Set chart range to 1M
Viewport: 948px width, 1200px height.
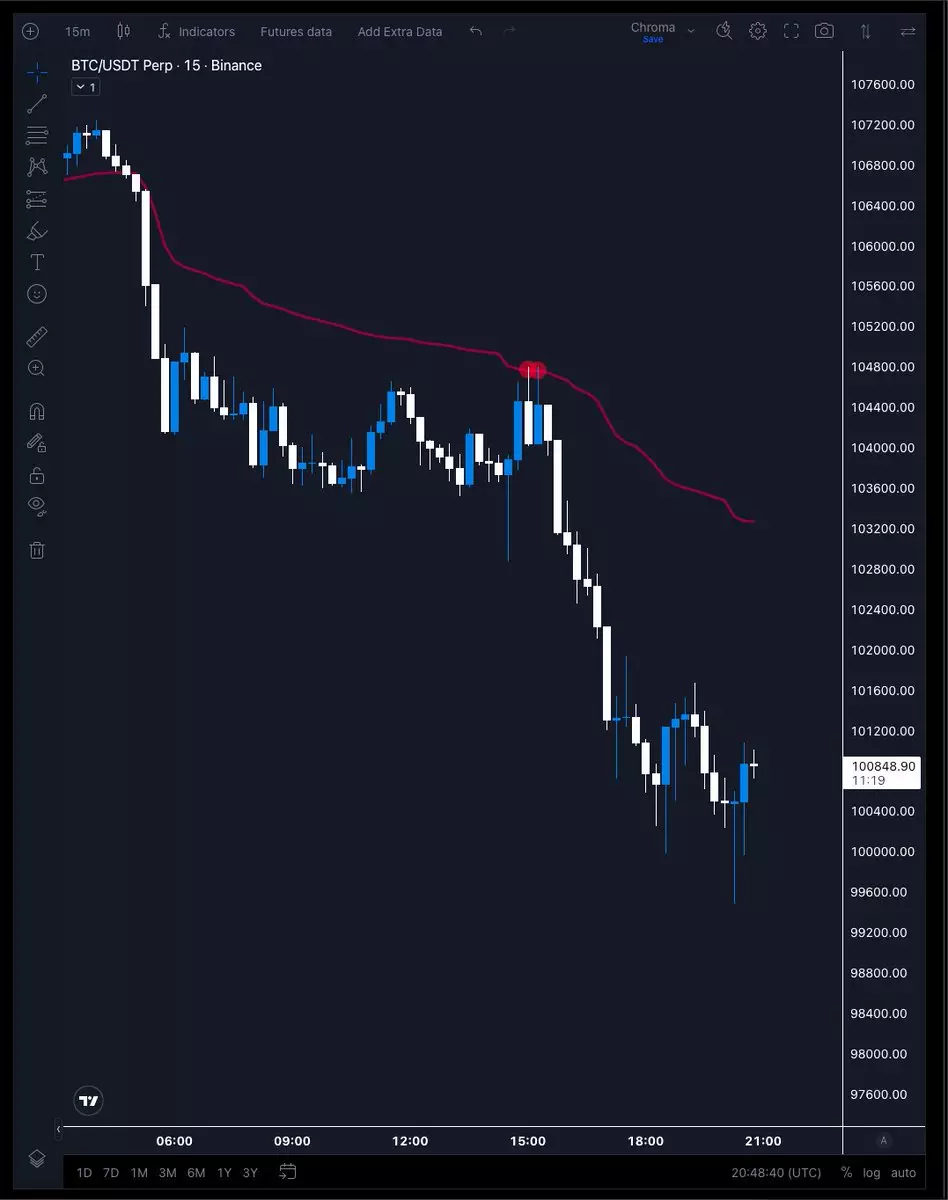(x=139, y=1172)
